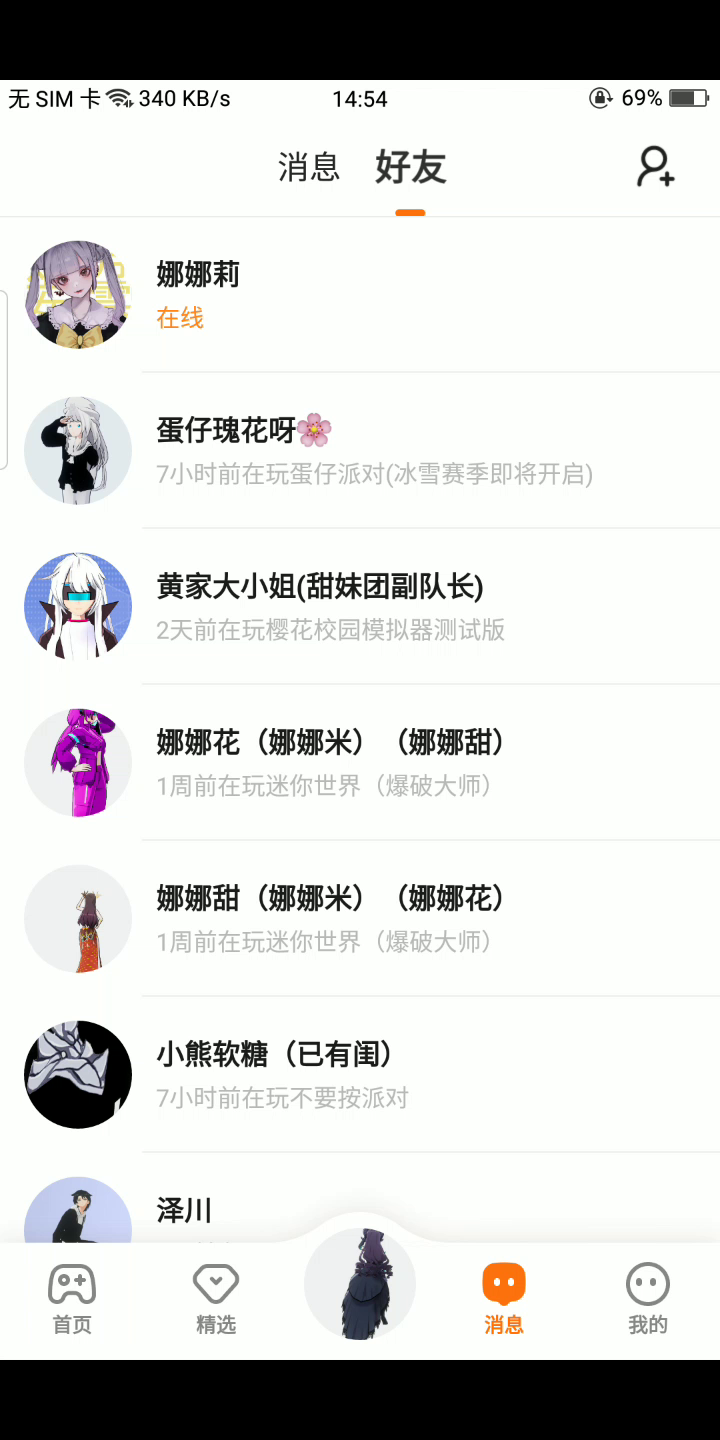Go to the 首页 tab

click(x=72, y=1299)
